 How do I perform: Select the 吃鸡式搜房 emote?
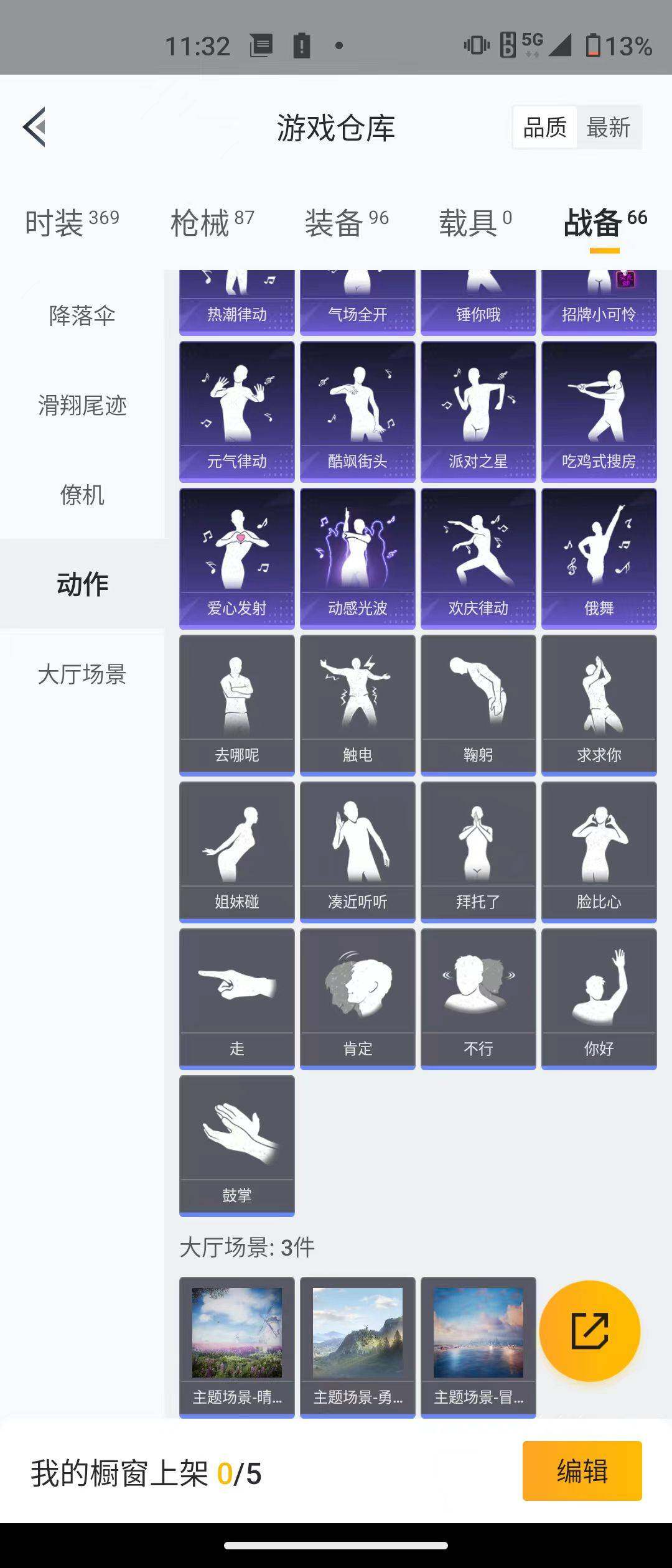[x=598, y=411]
